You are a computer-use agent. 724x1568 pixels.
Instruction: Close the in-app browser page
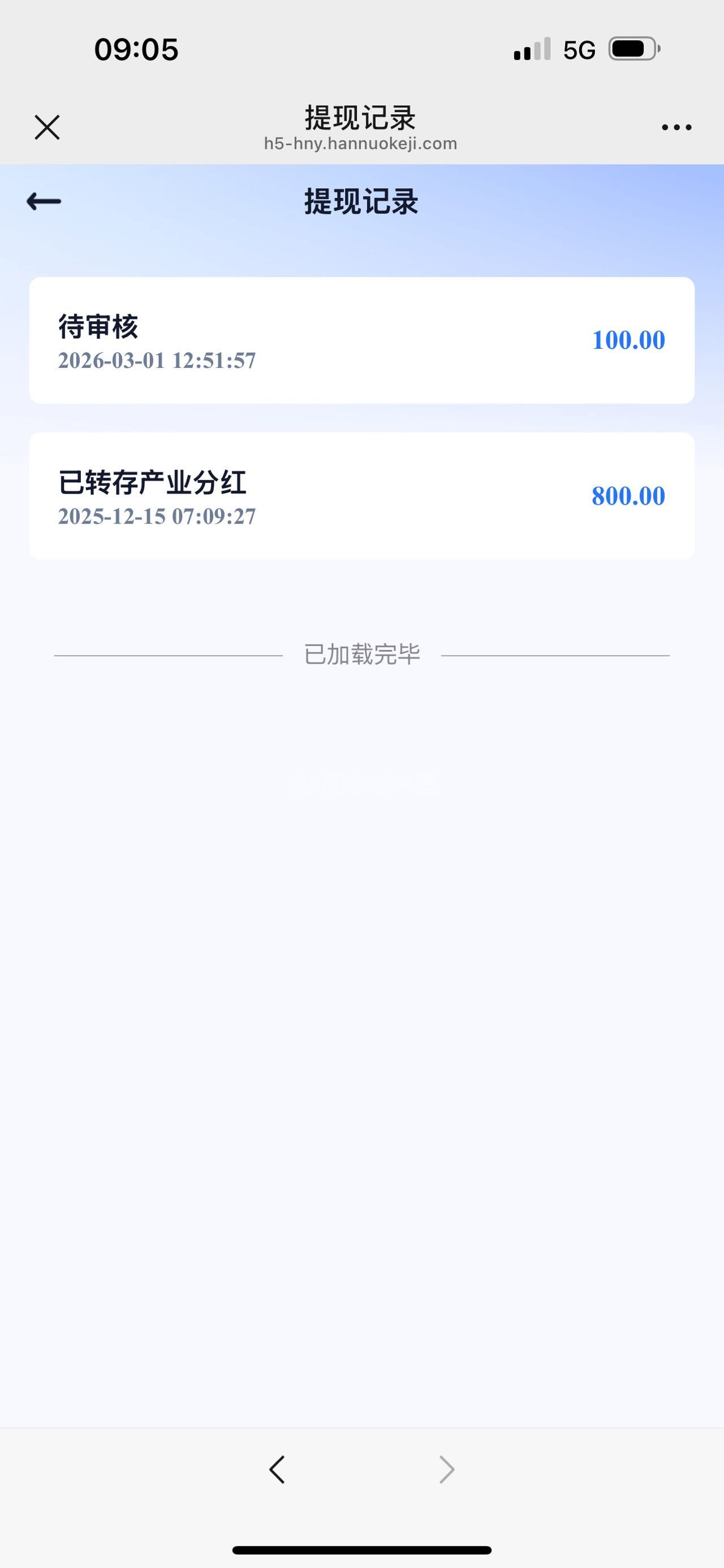coord(47,127)
